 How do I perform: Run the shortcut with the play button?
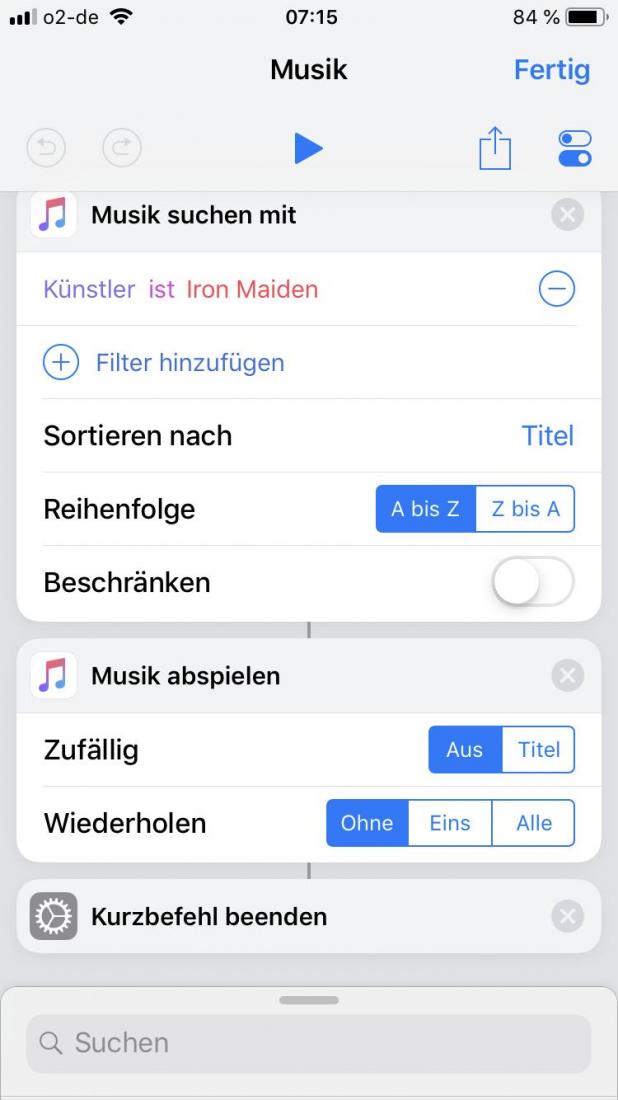309,149
